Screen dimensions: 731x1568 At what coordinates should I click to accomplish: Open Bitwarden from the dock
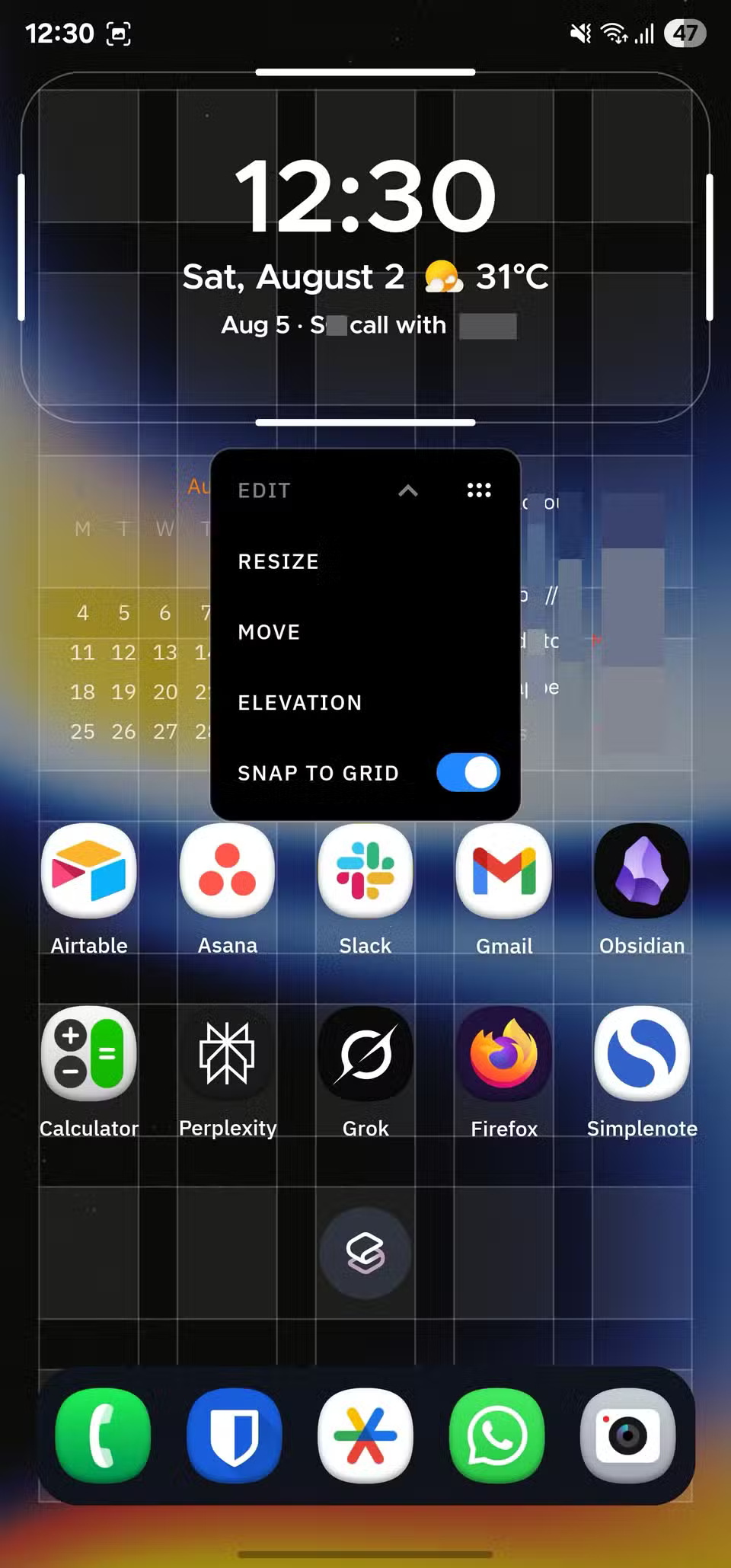pyautogui.click(x=234, y=1435)
